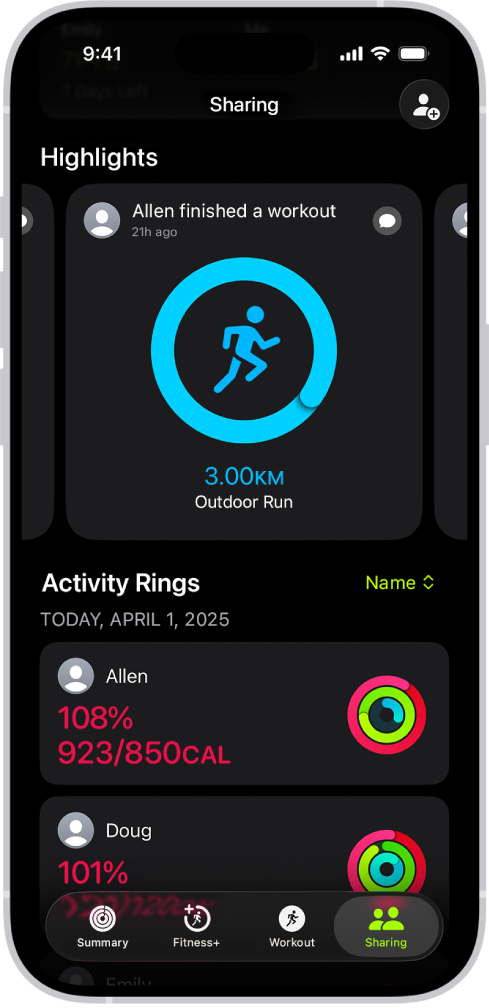The image size is (489, 1008).
Task: Tap the Sharing tab
Action: tap(386, 926)
